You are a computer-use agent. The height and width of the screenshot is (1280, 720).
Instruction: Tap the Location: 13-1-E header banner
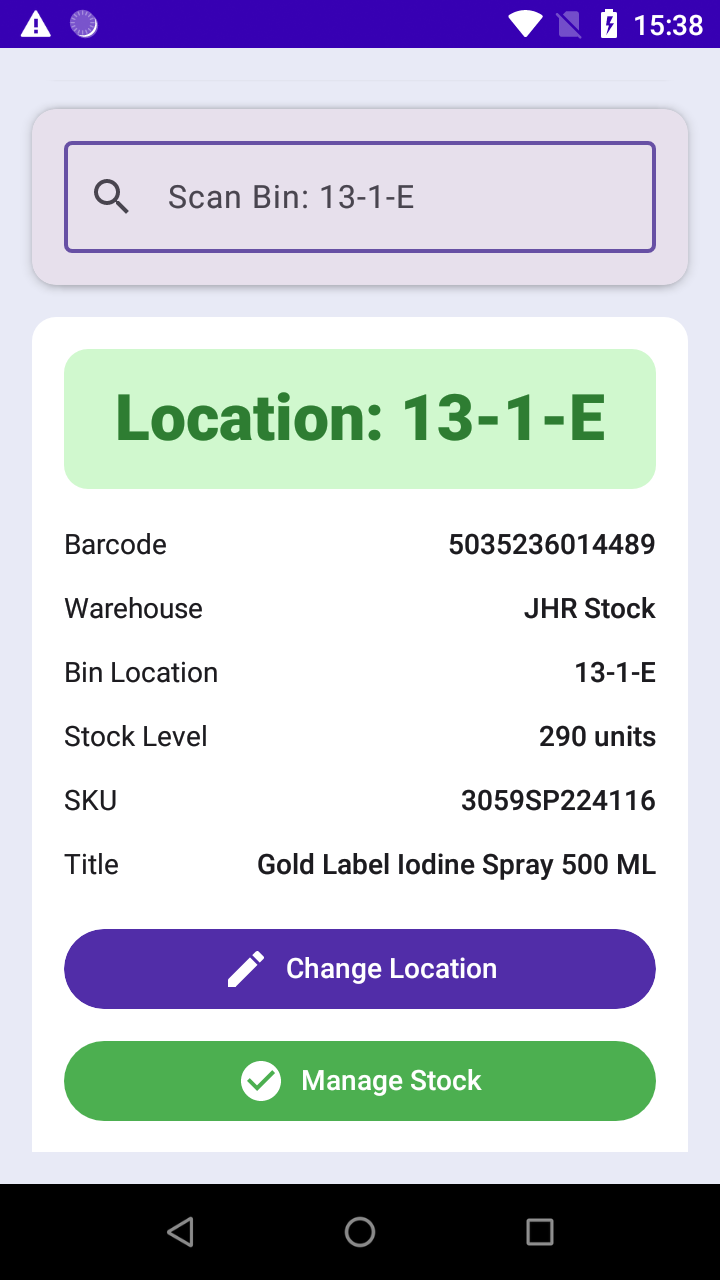(x=360, y=418)
